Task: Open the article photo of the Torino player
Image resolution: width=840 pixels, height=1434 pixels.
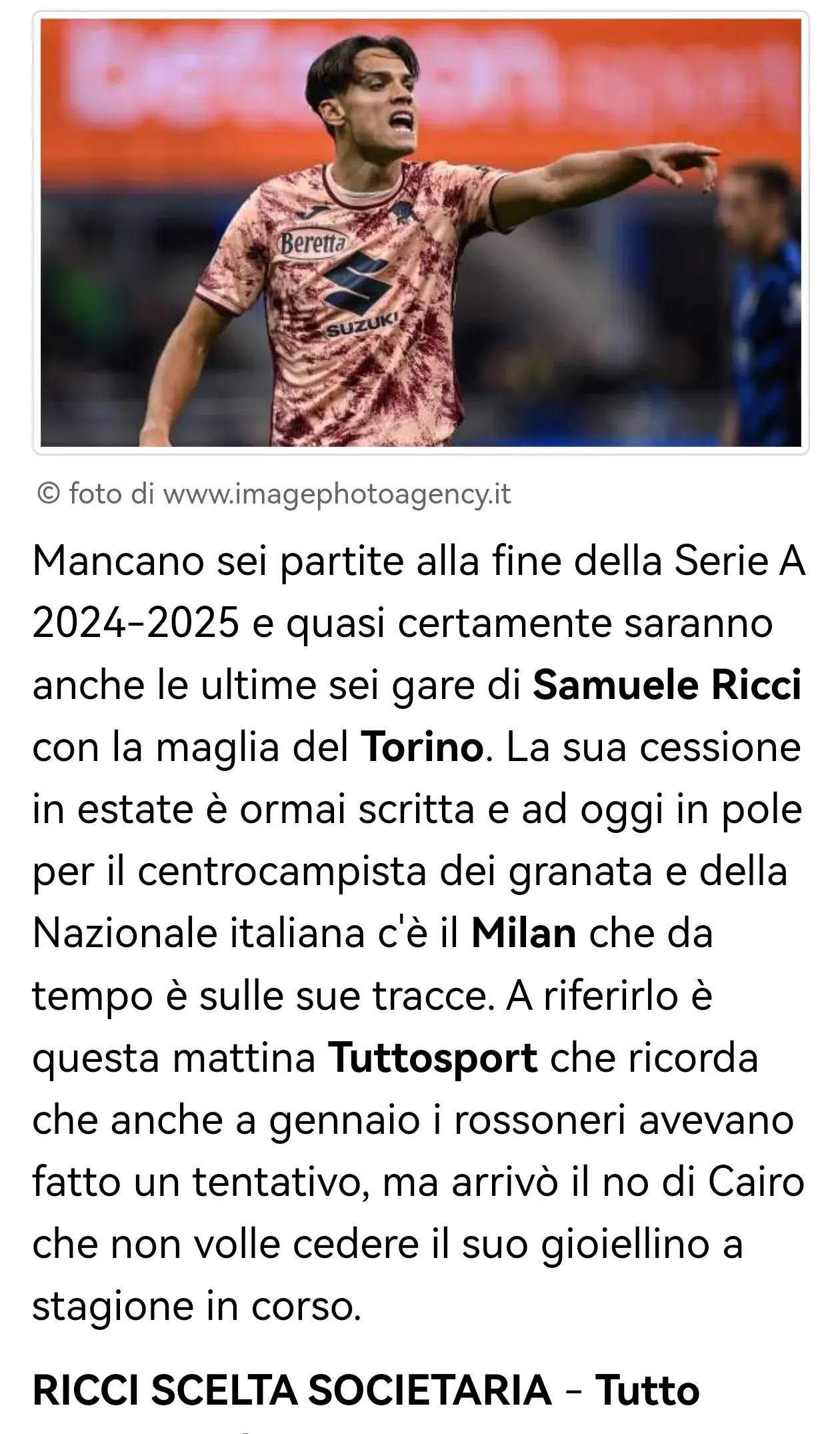Action: coord(420,232)
